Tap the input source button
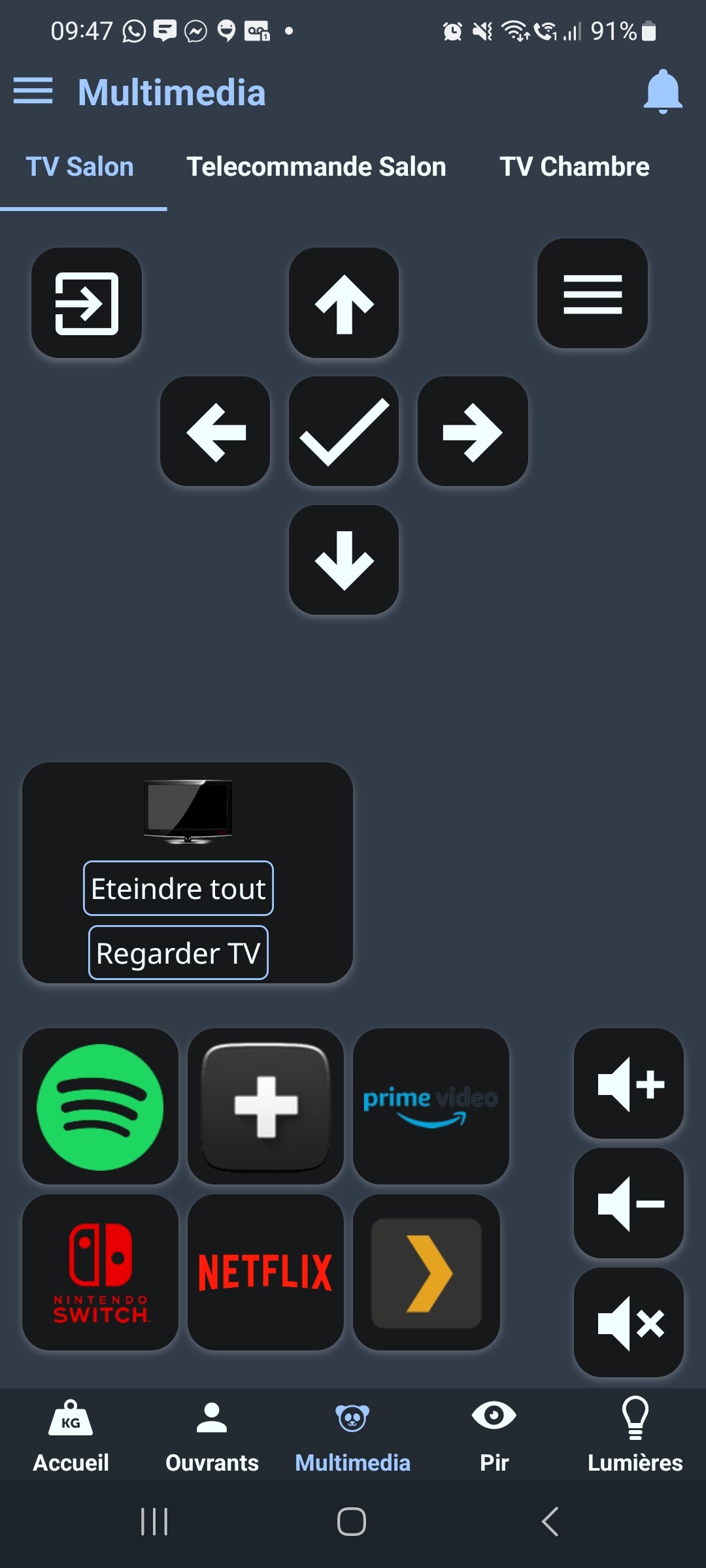Viewport: 706px width, 1568px height. point(87,303)
